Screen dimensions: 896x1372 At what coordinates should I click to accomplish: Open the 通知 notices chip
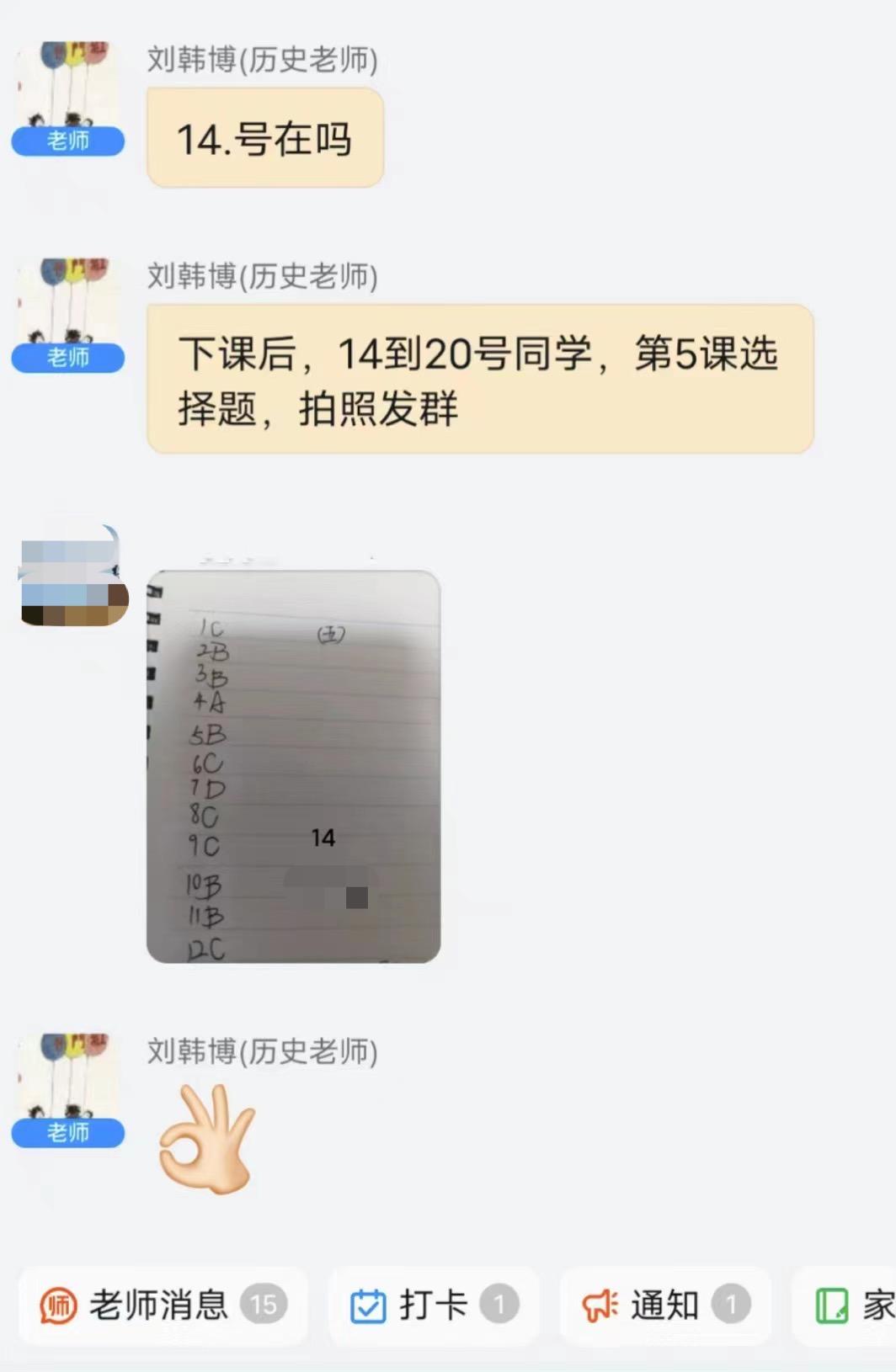[664, 1306]
